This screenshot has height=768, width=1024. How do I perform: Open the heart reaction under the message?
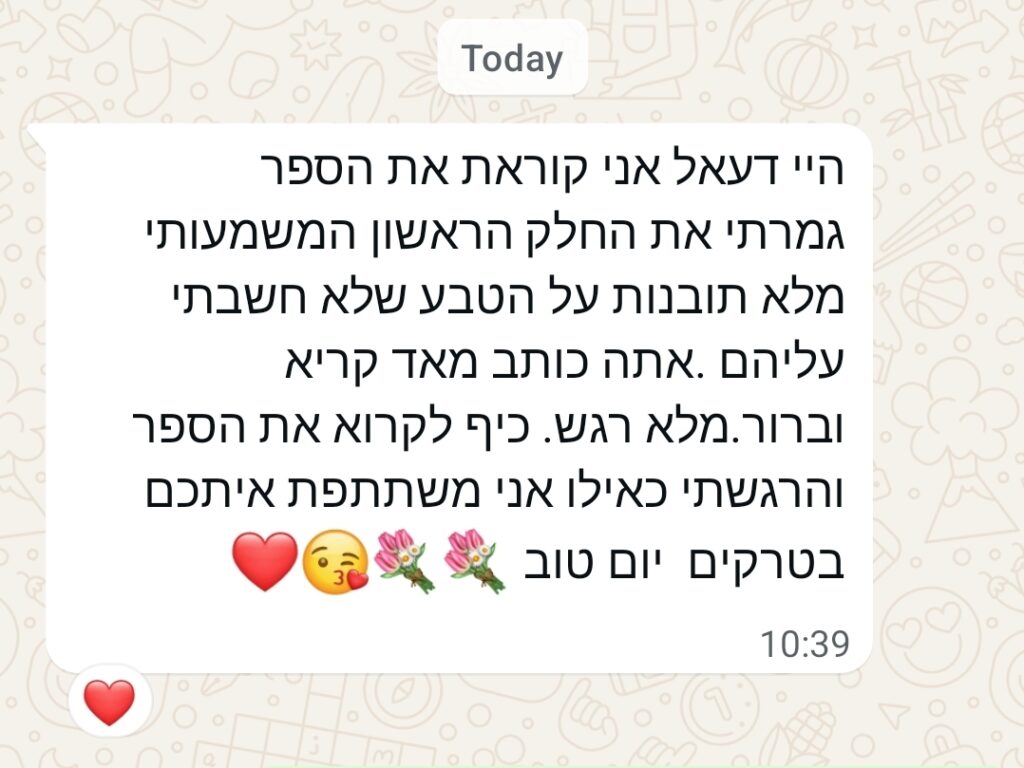[110, 702]
